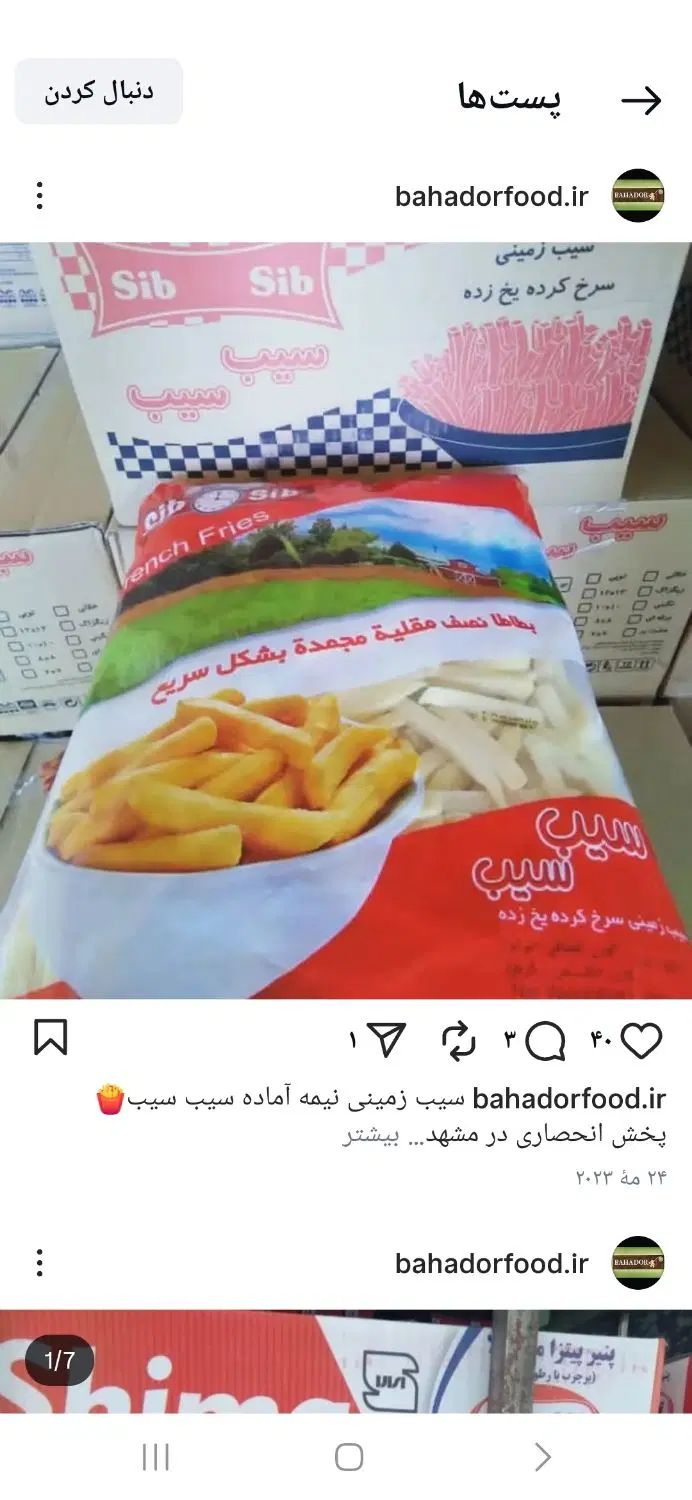Image resolution: width=692 pixels, height=1500 pixels.
Task: Go back using the top arrow
Action: coord(641,100)
